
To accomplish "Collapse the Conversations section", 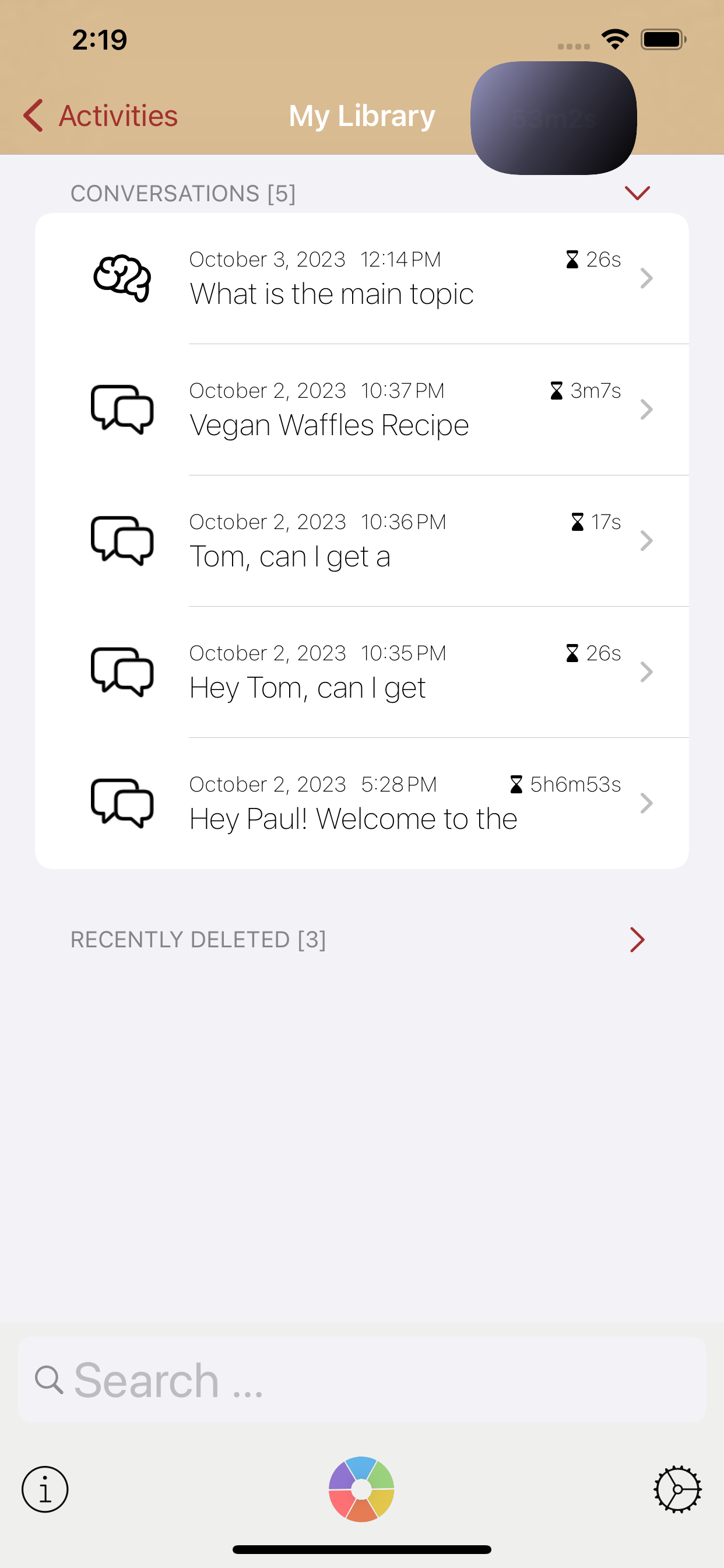I will 637,193.
